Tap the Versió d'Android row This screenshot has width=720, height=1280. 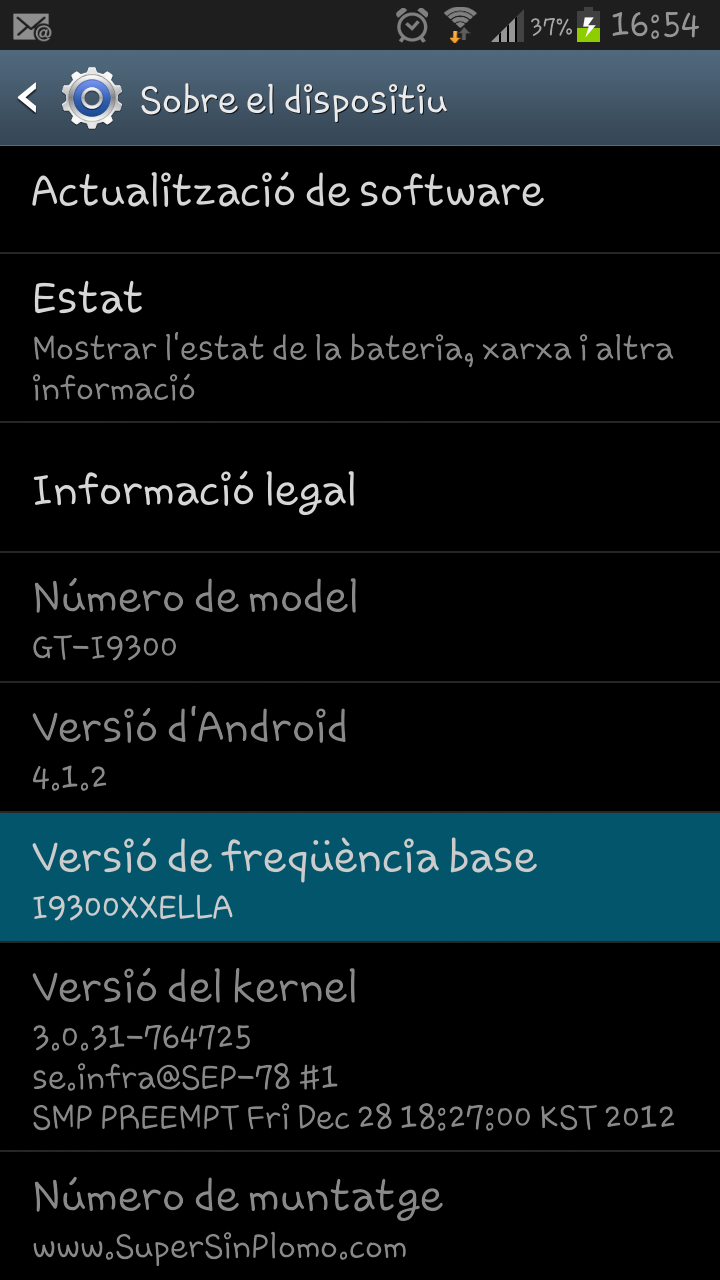360,748
